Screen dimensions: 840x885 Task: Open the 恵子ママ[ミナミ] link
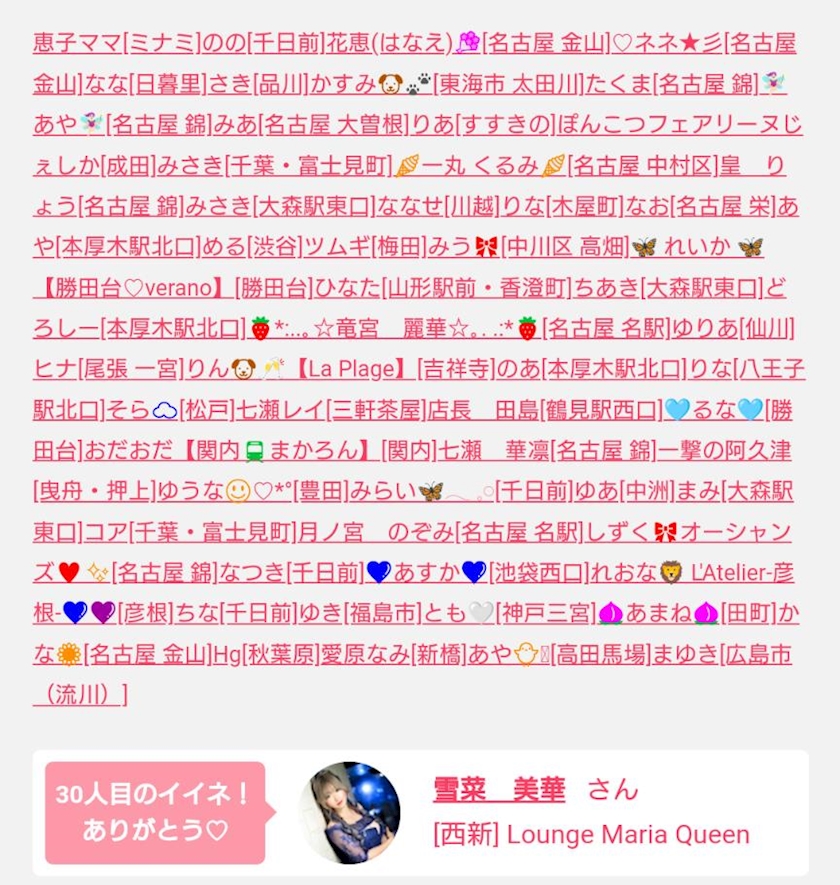tap(117, 43)
